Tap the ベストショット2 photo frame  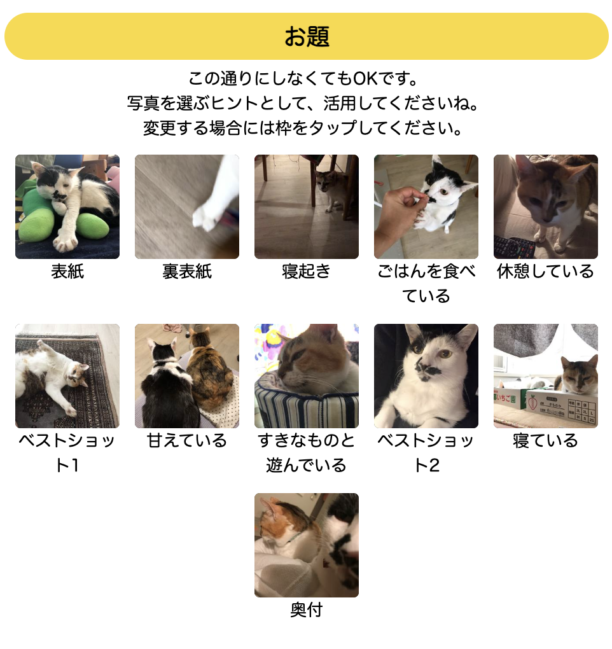coord(426,376)
